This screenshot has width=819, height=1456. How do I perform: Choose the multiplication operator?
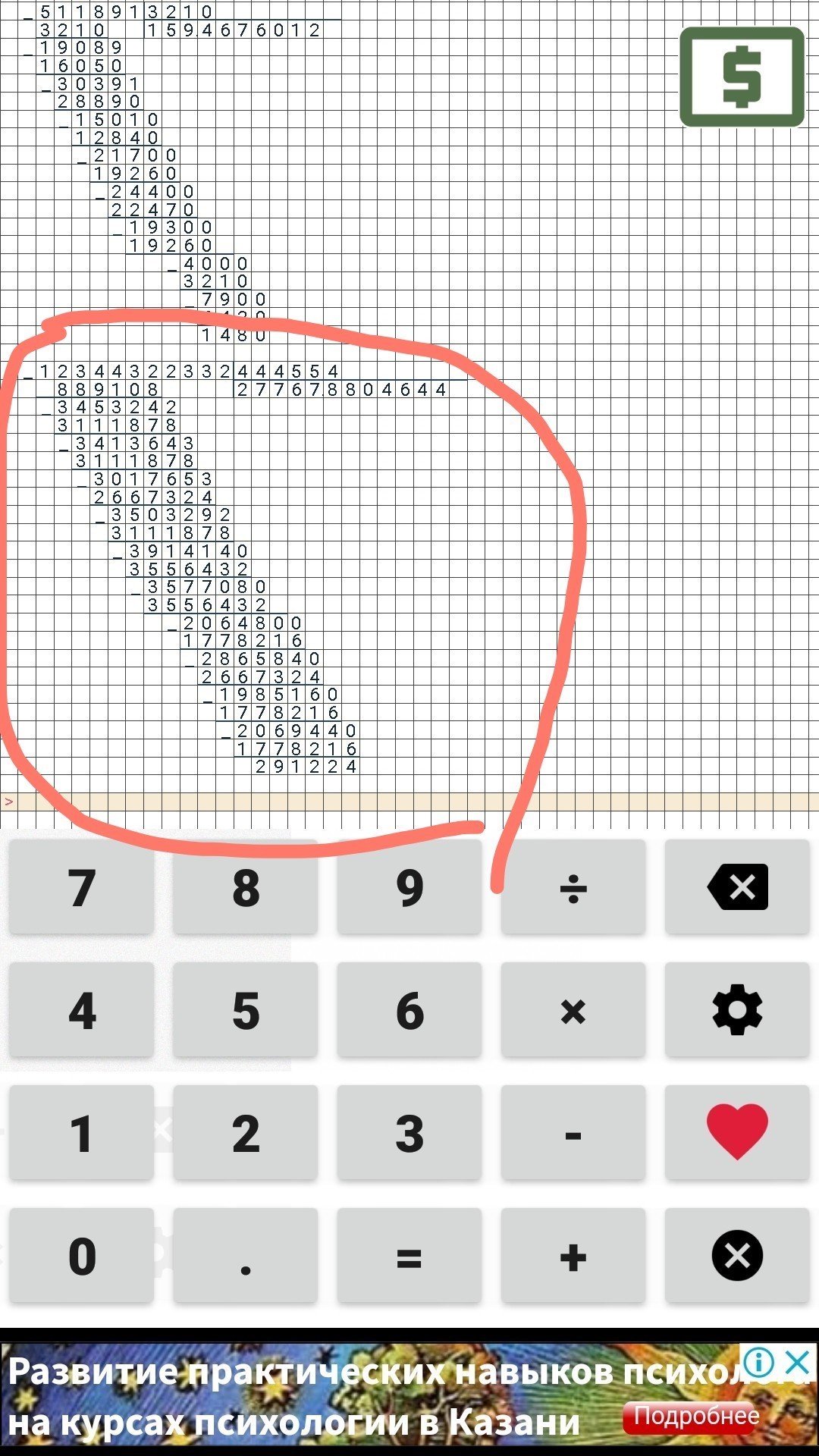[x=573, y=1010]
